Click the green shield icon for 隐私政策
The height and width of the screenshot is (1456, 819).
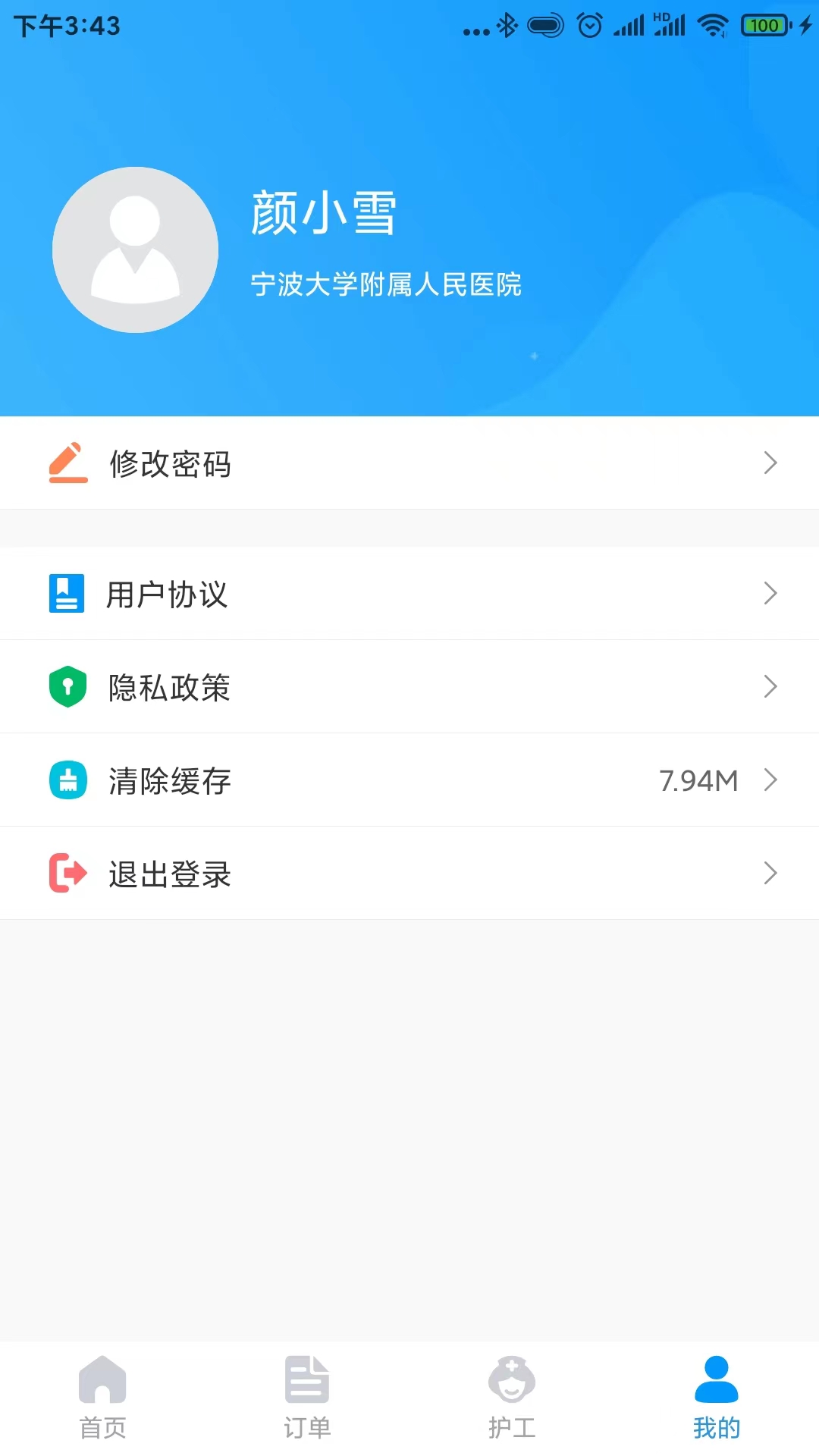coord(68,687)
